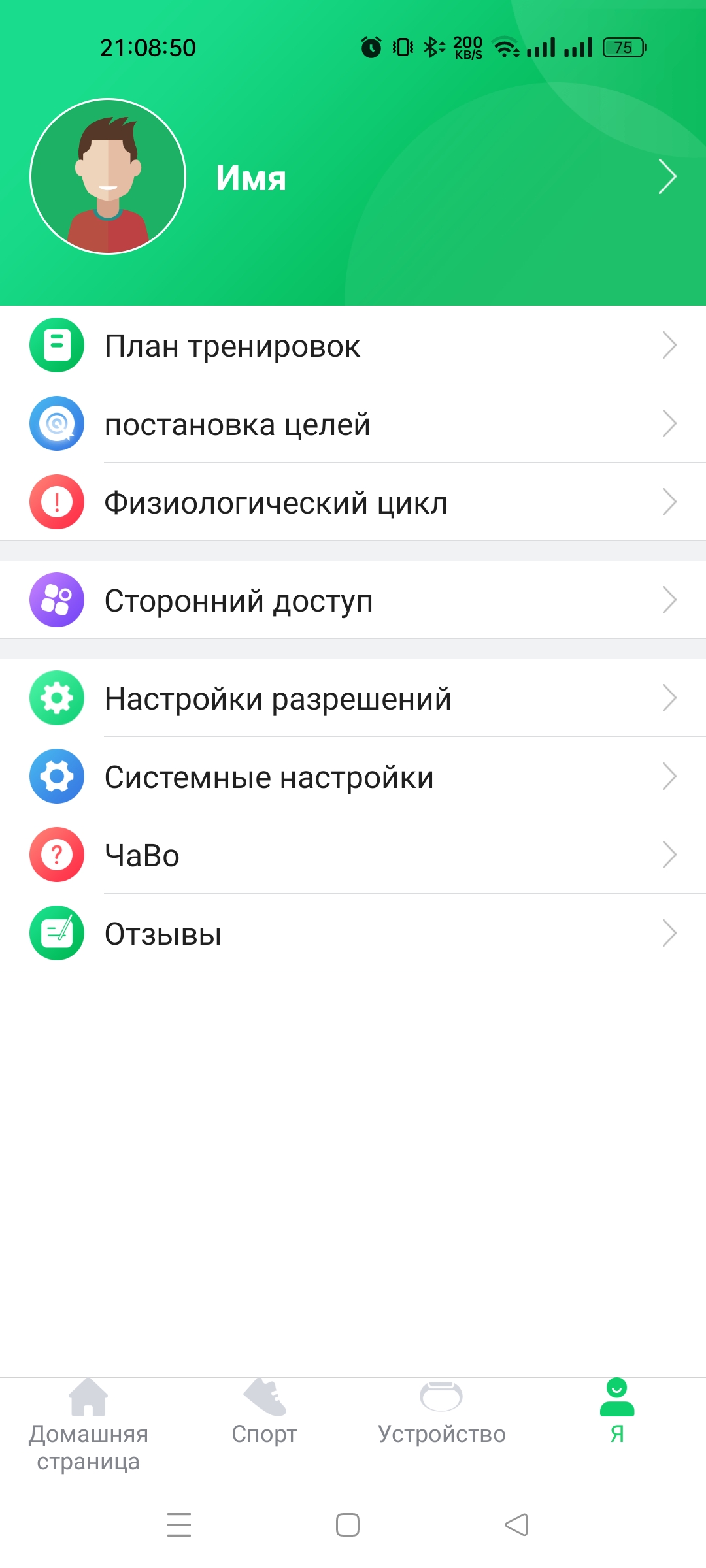Open Отзывы feedback page
This screenshot has width=706, height=1568.
(353, 934)
